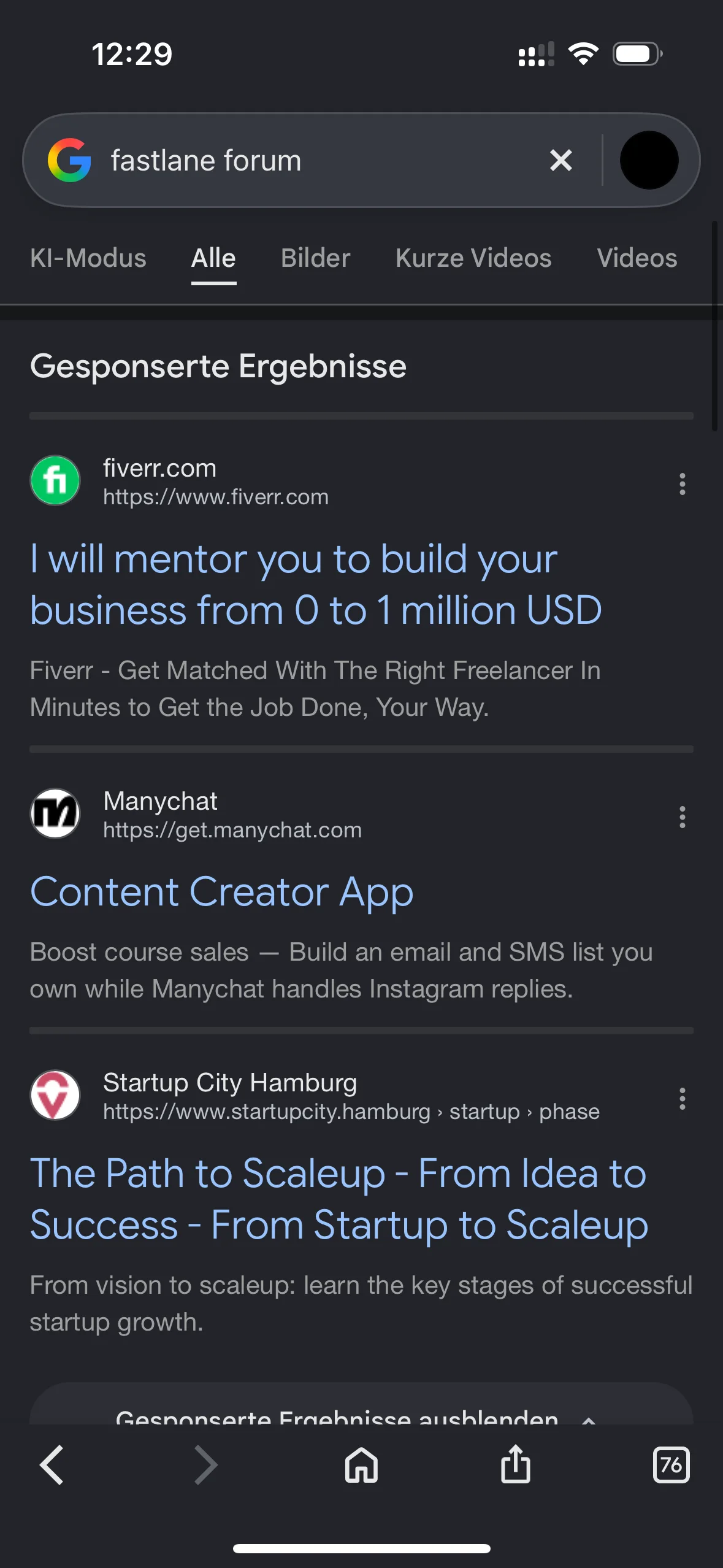The image size is (723, 1568).
Task: Switch to the Videos tab
Action: pyautogui.click(x=637, y=258)
